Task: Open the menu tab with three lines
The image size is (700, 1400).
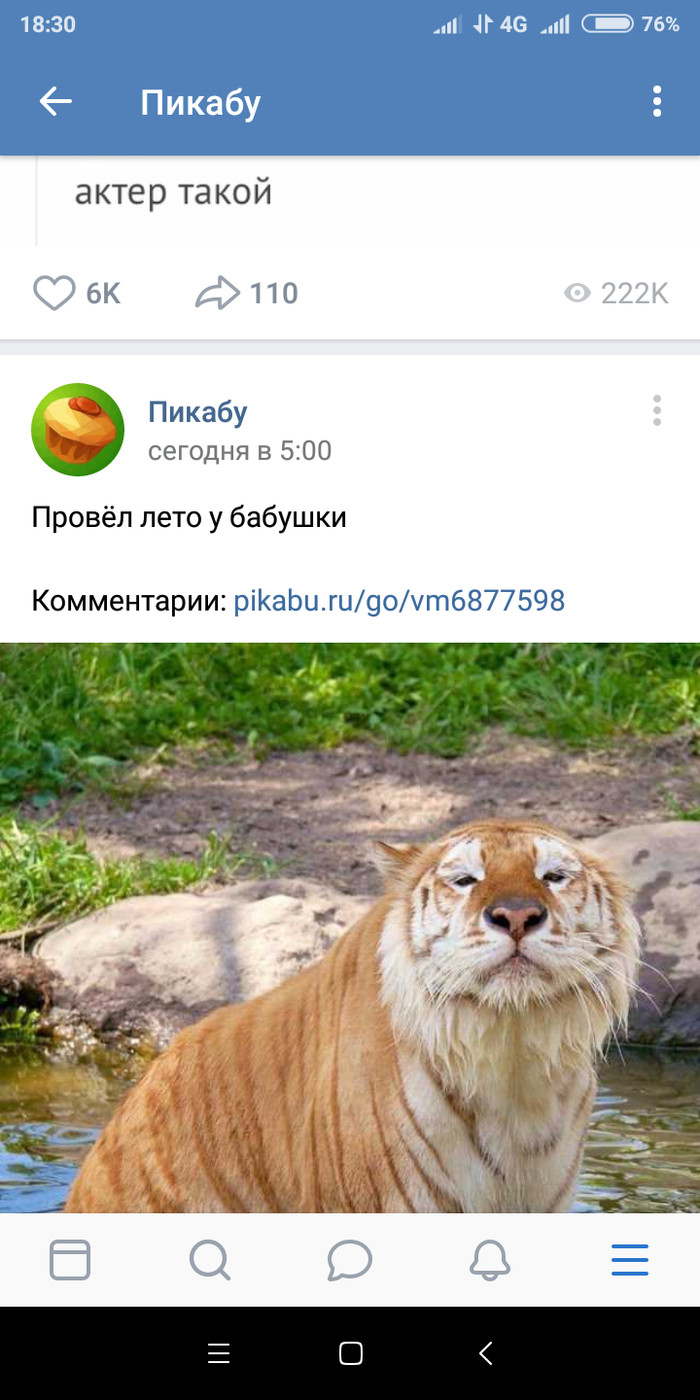Action: click(630, 1260)
